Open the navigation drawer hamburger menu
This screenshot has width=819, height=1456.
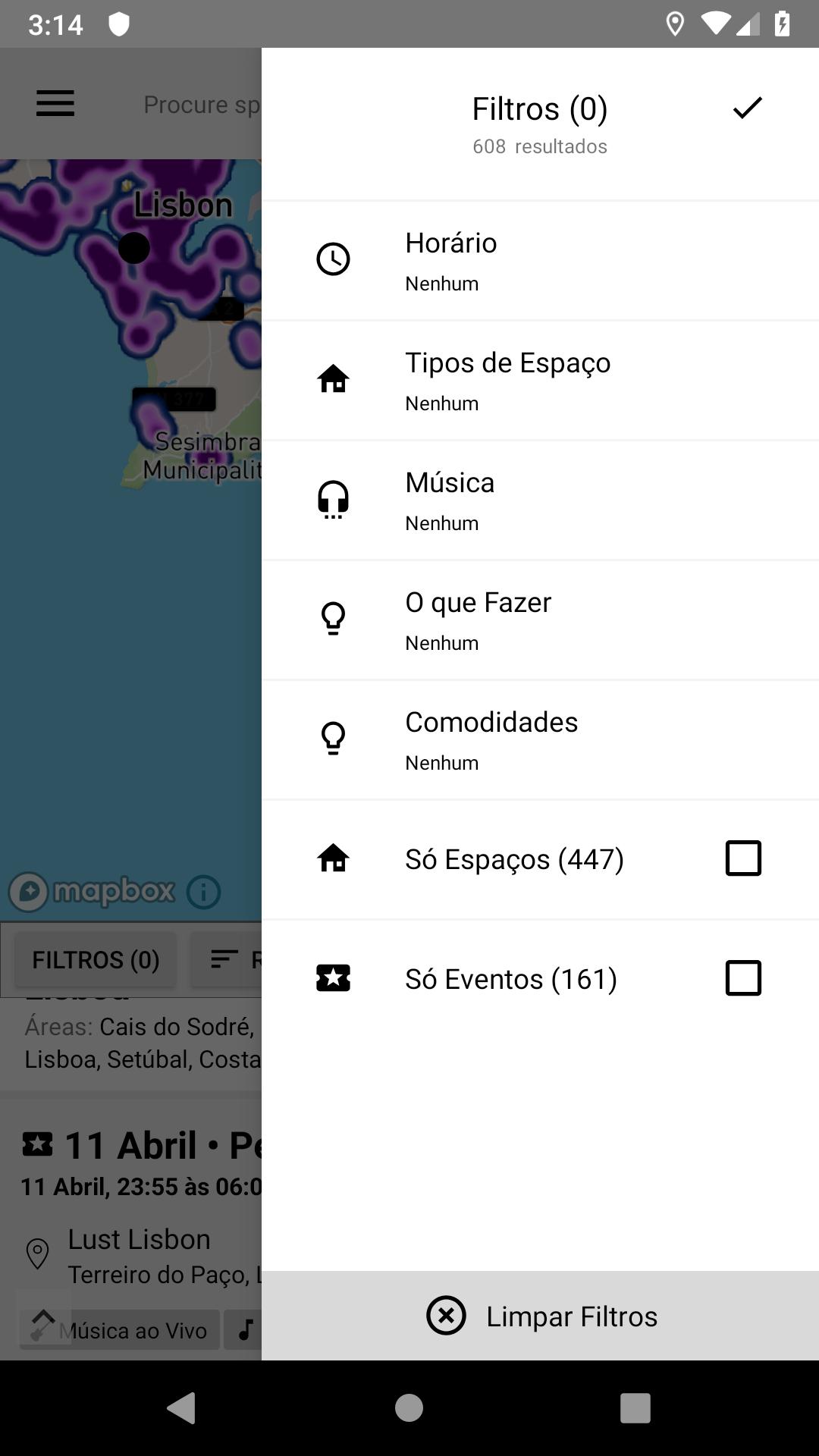55,103
